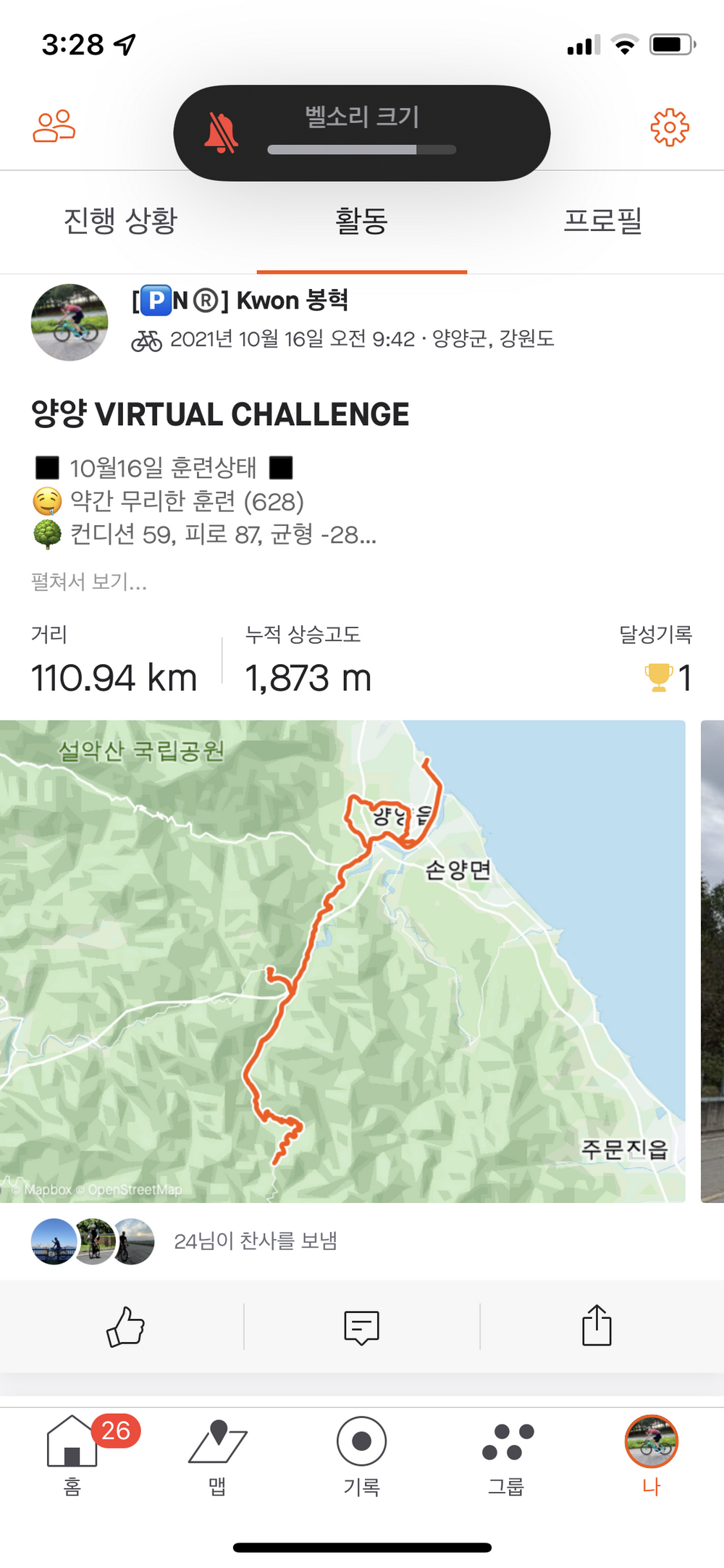The height and width of the screenshot is (1568, 724).
Task: Expand description with 펼쳐서 보기
Action: [88, 582]
